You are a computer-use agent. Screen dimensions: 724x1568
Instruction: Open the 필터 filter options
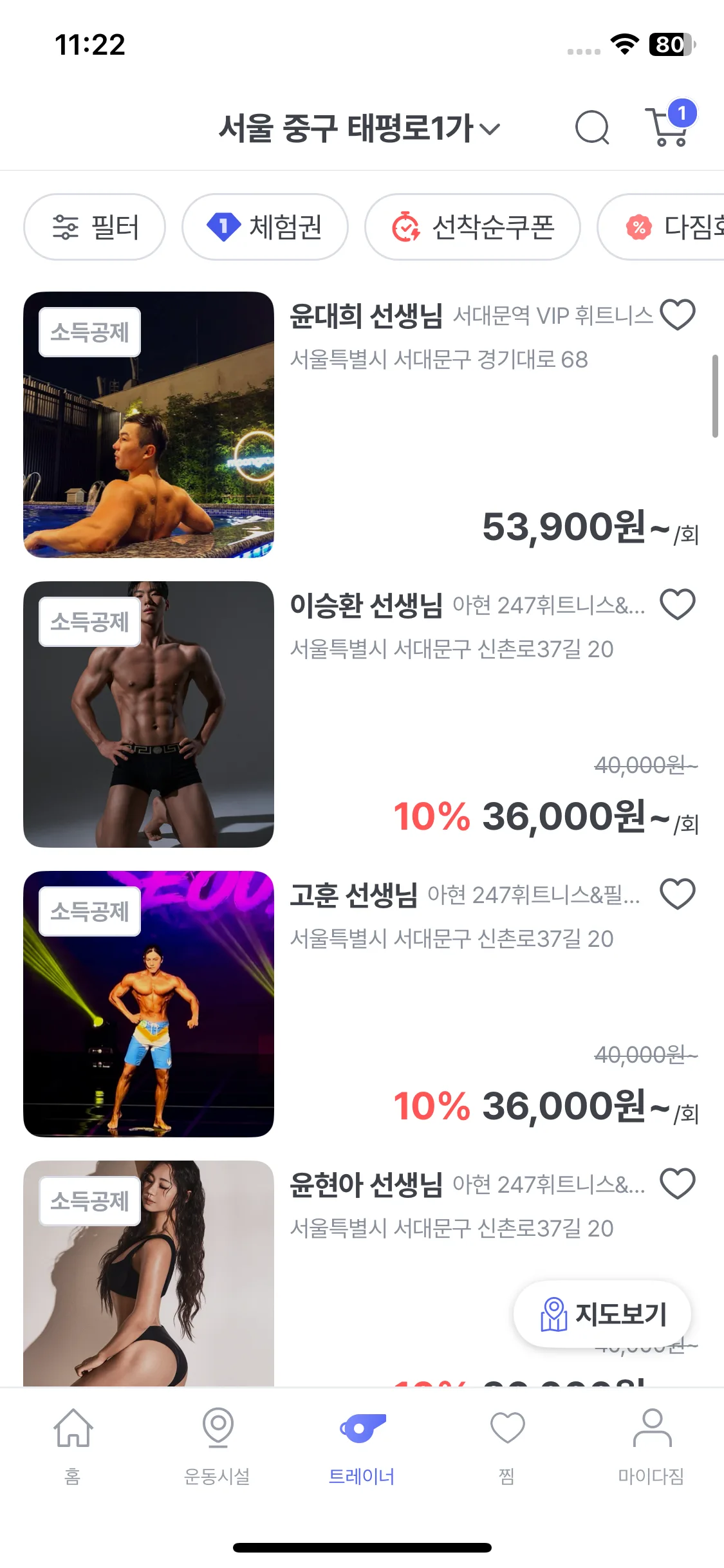95,227
